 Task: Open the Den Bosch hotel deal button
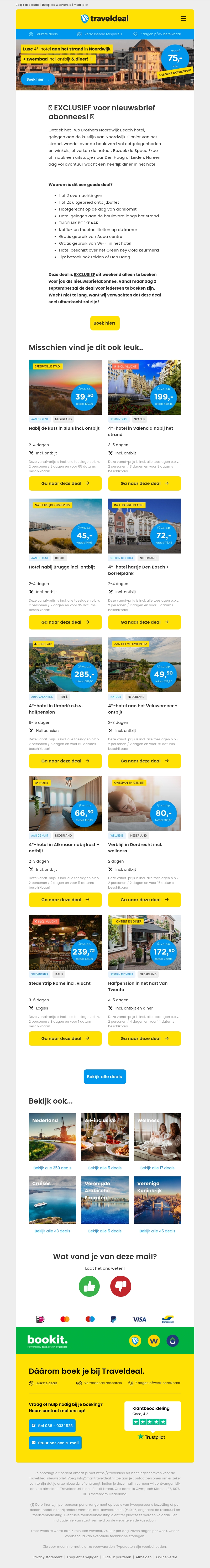tap(144, 622)
